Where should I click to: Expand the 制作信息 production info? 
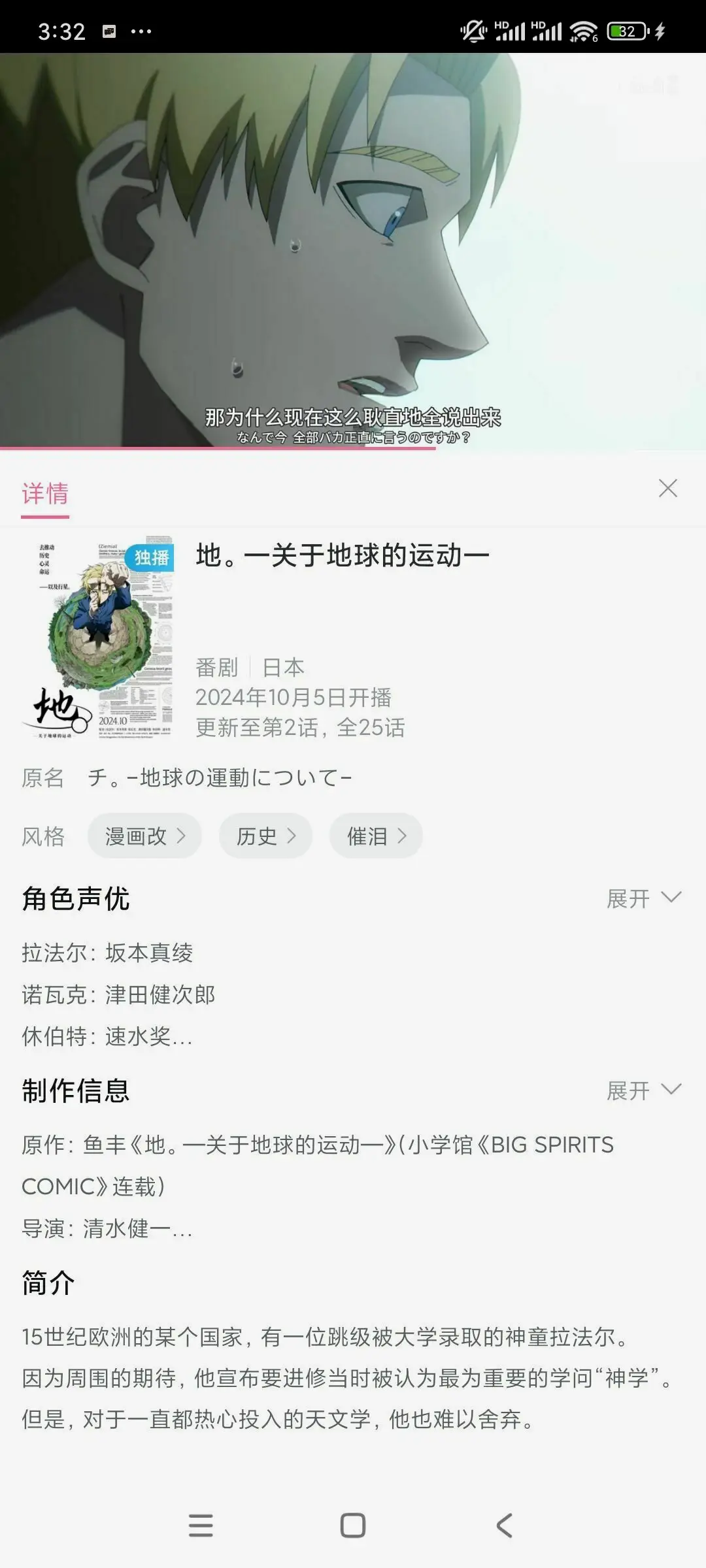tap(643, 1090)
